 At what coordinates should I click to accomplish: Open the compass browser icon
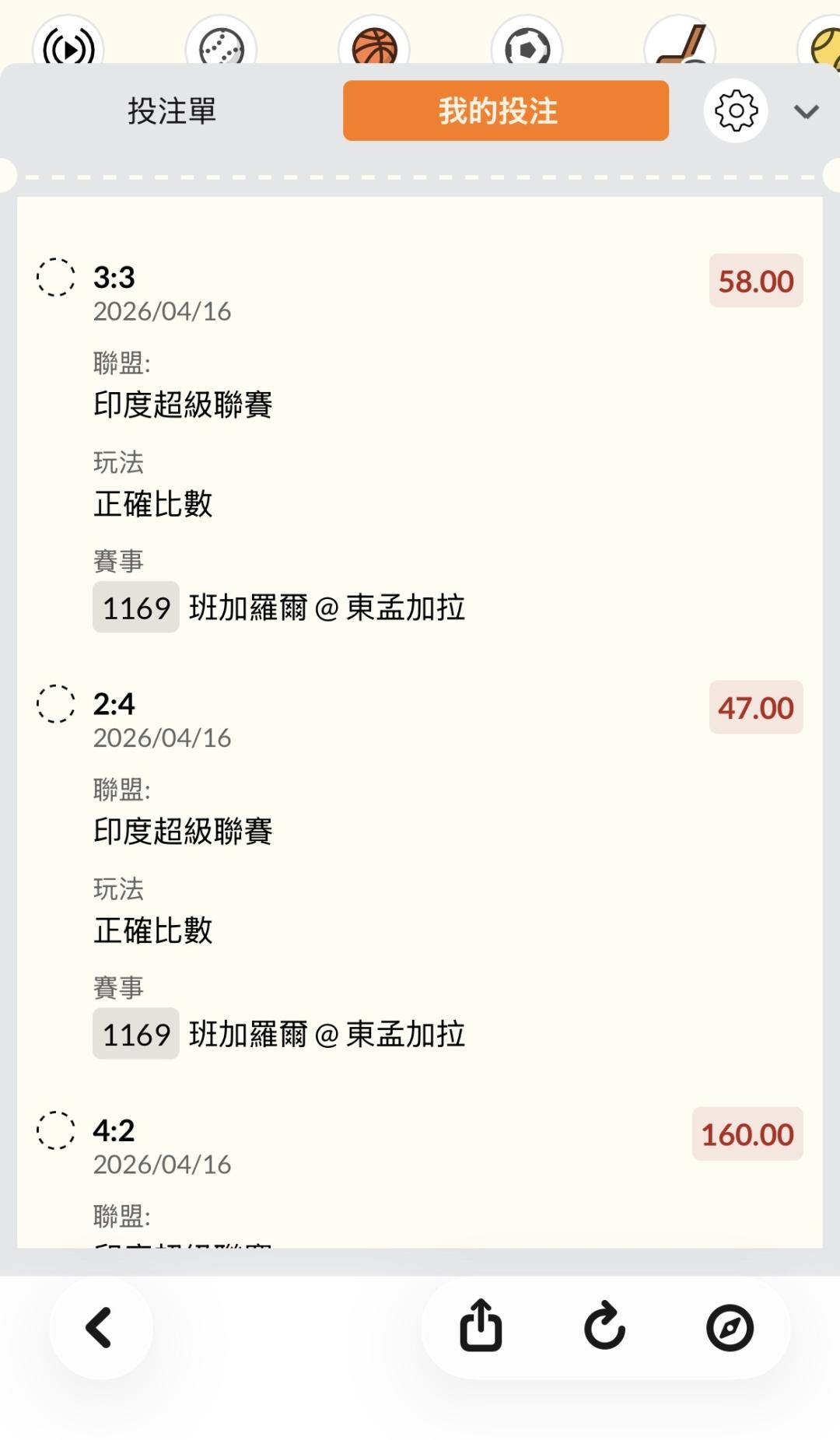[x=729, y=1327]
